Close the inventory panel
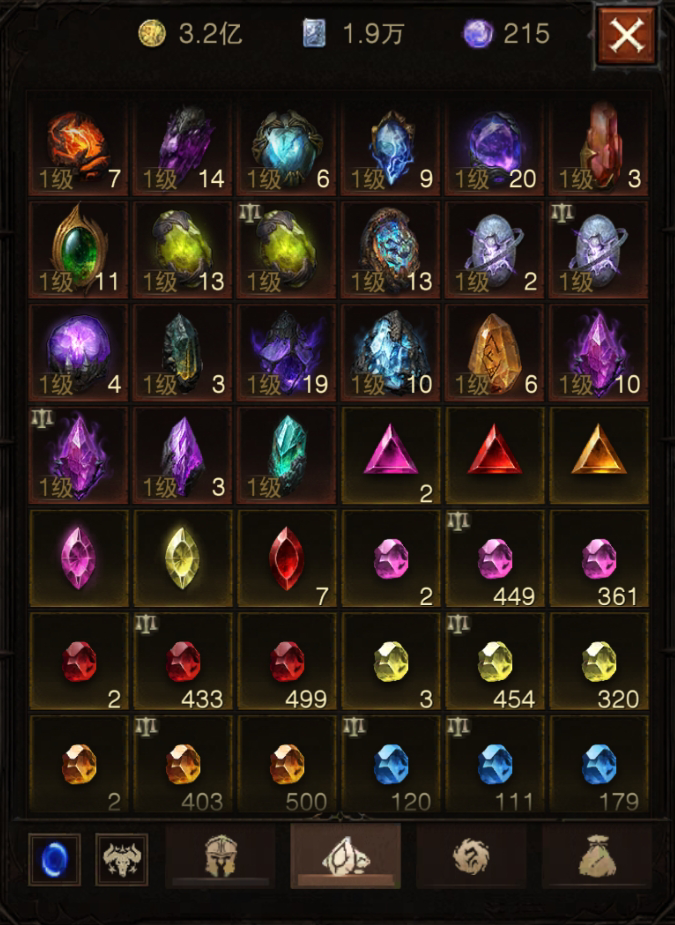Viewport: 675px width, 925px height. 626,36
